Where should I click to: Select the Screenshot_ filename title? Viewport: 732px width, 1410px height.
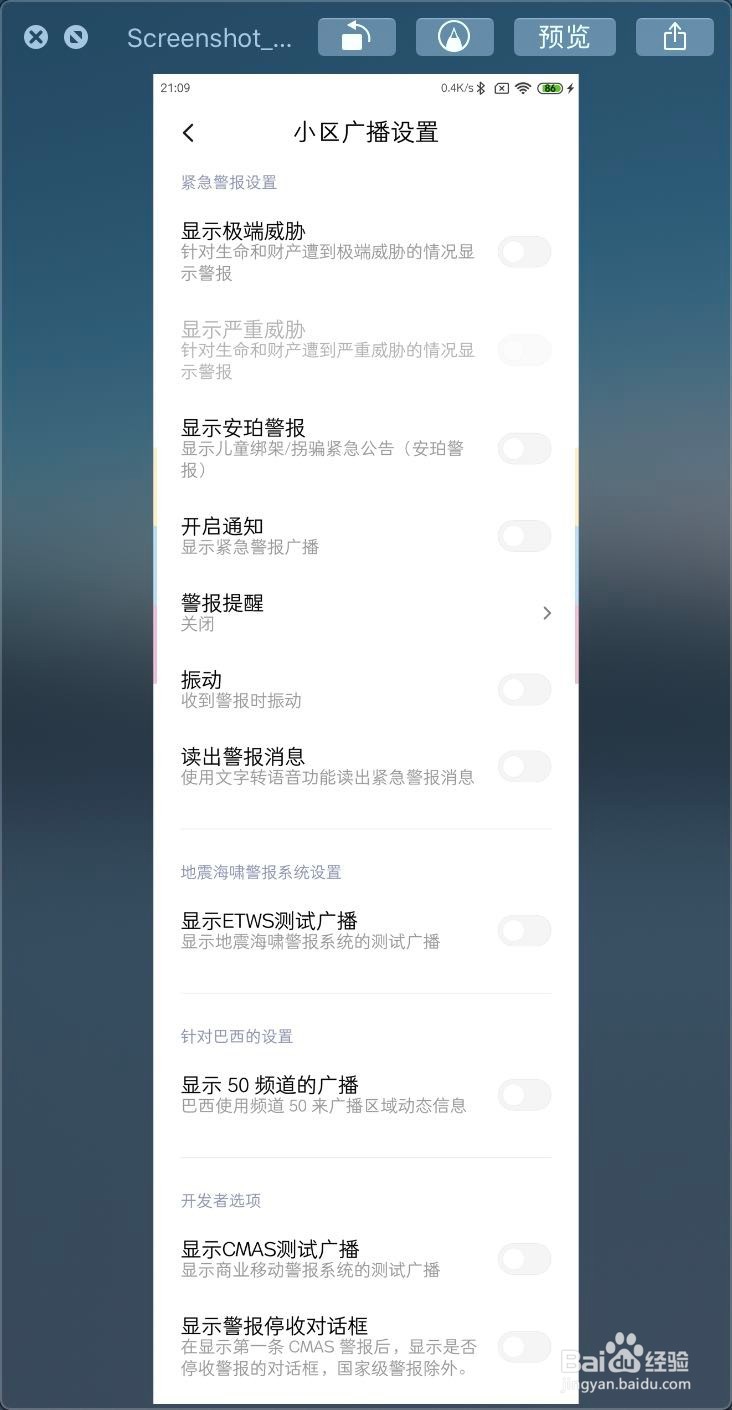pos(209,38)
